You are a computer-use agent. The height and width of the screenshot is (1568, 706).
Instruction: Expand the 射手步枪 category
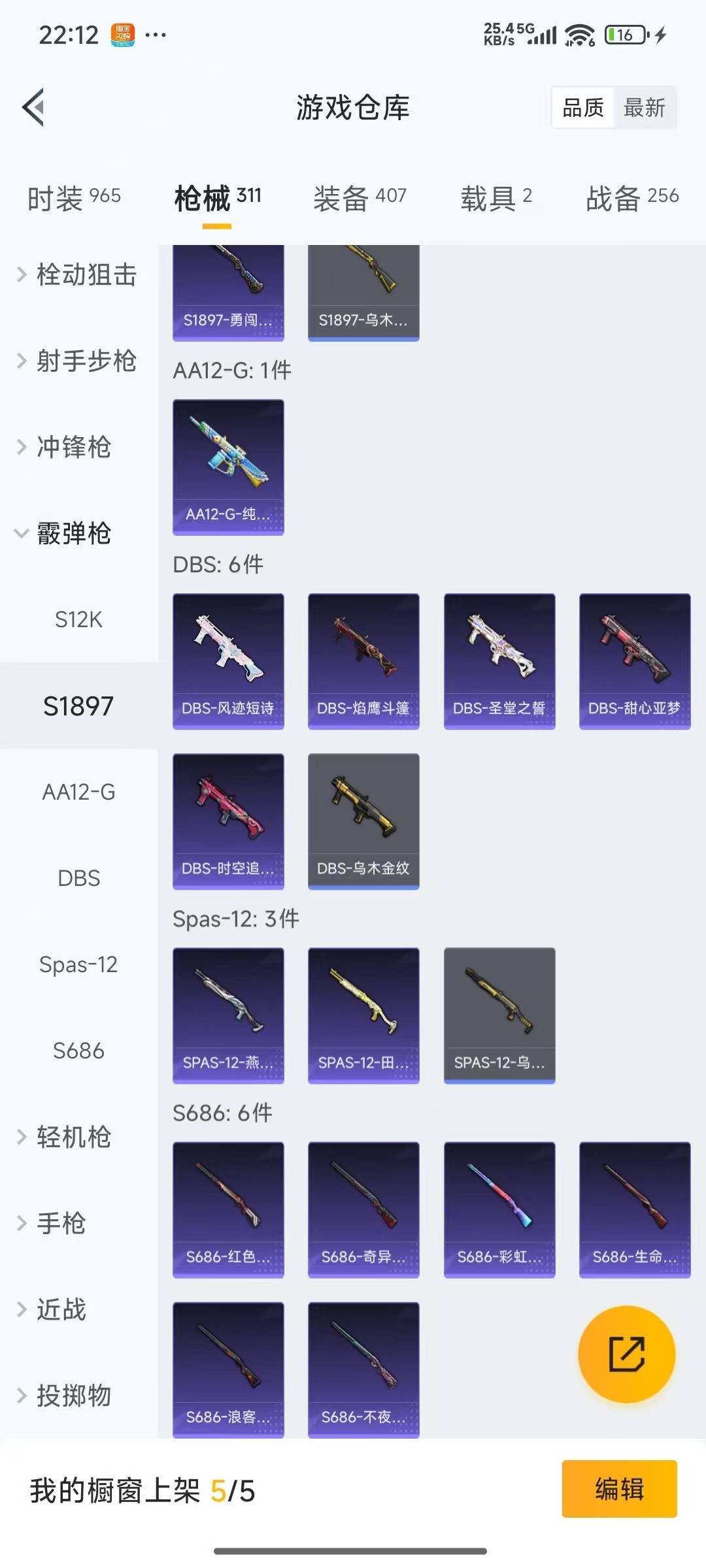(78, 361)
